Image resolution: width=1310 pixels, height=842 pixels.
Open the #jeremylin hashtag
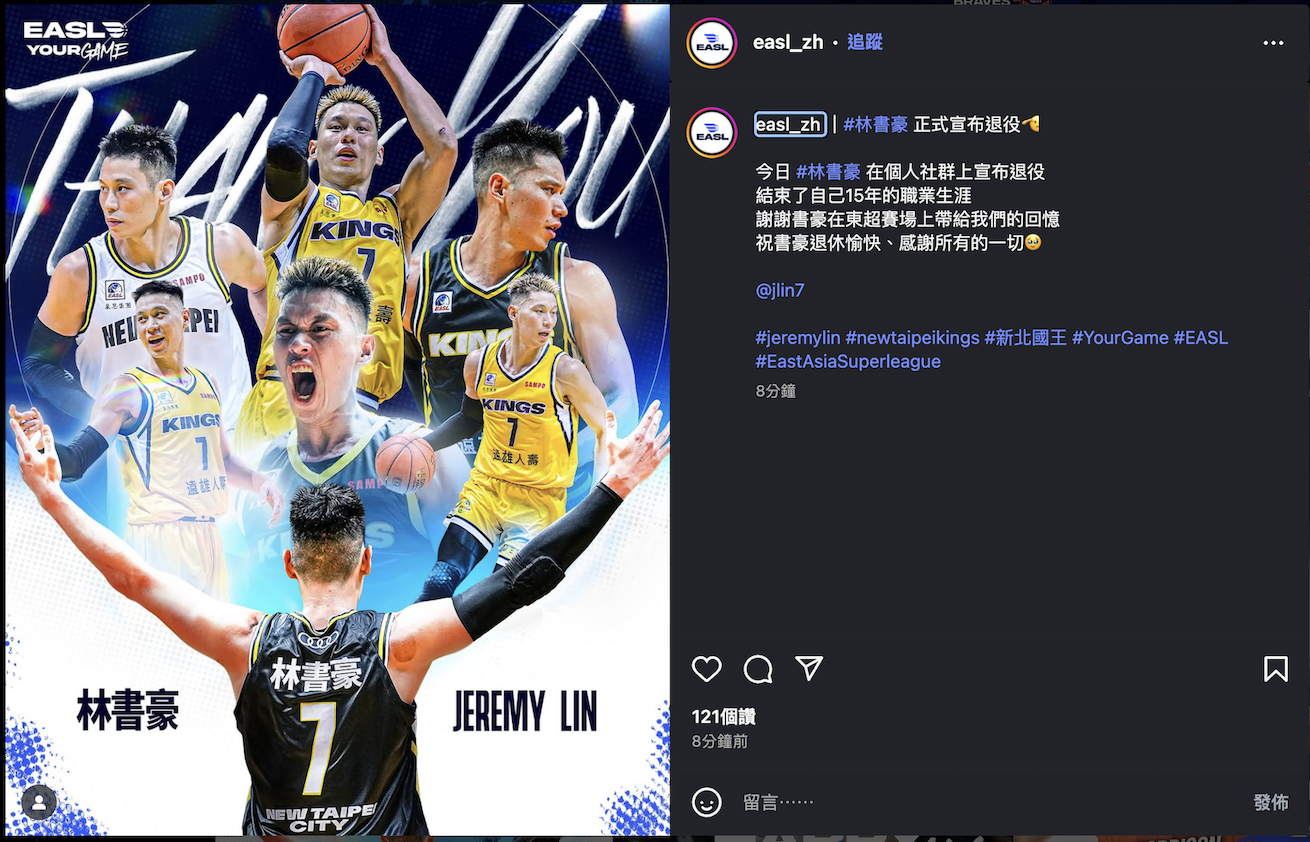tap(797, 338)
